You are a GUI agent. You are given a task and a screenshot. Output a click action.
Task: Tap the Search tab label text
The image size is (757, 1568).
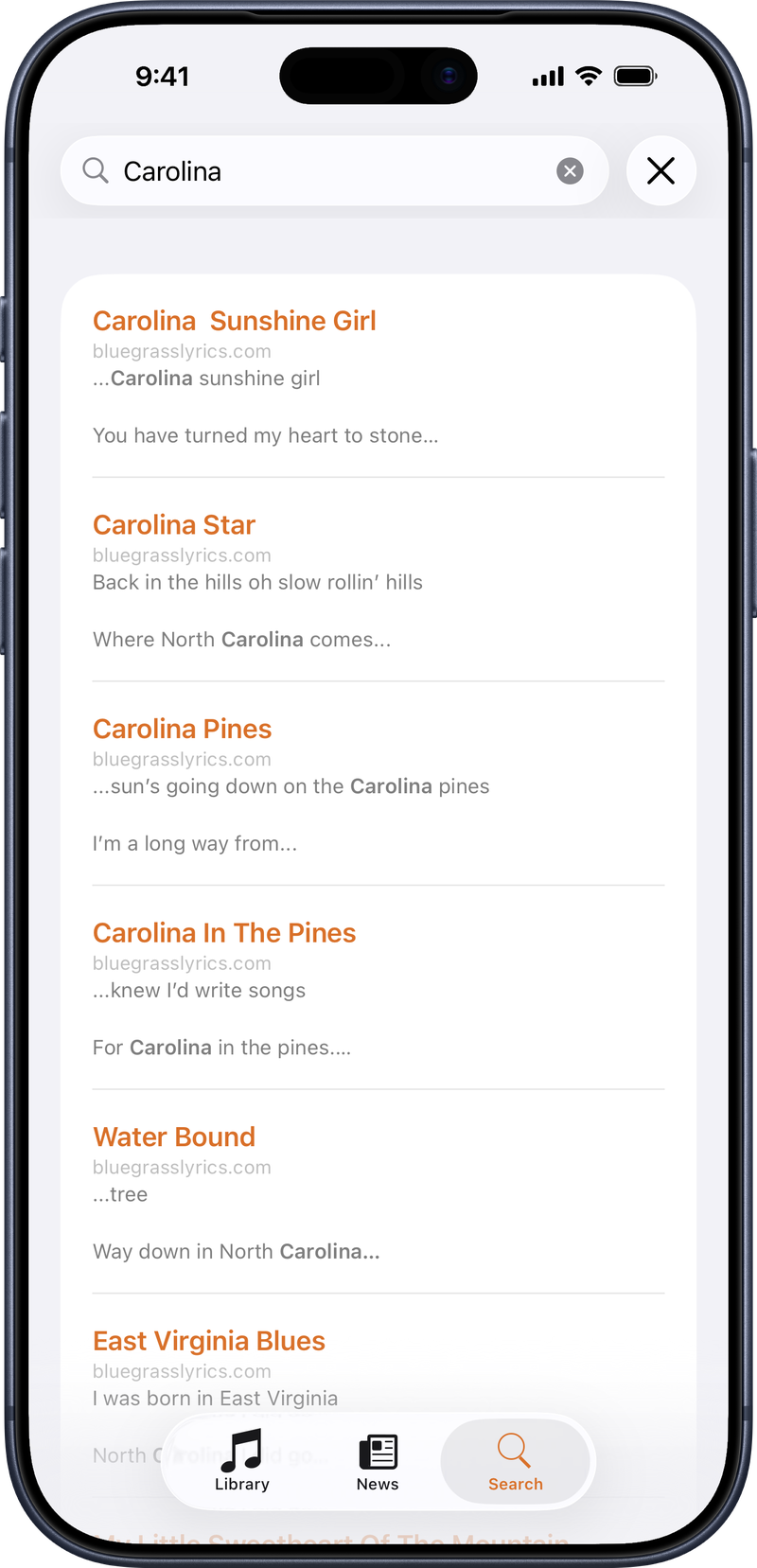pyautogui.click(x=516, y=1484)
